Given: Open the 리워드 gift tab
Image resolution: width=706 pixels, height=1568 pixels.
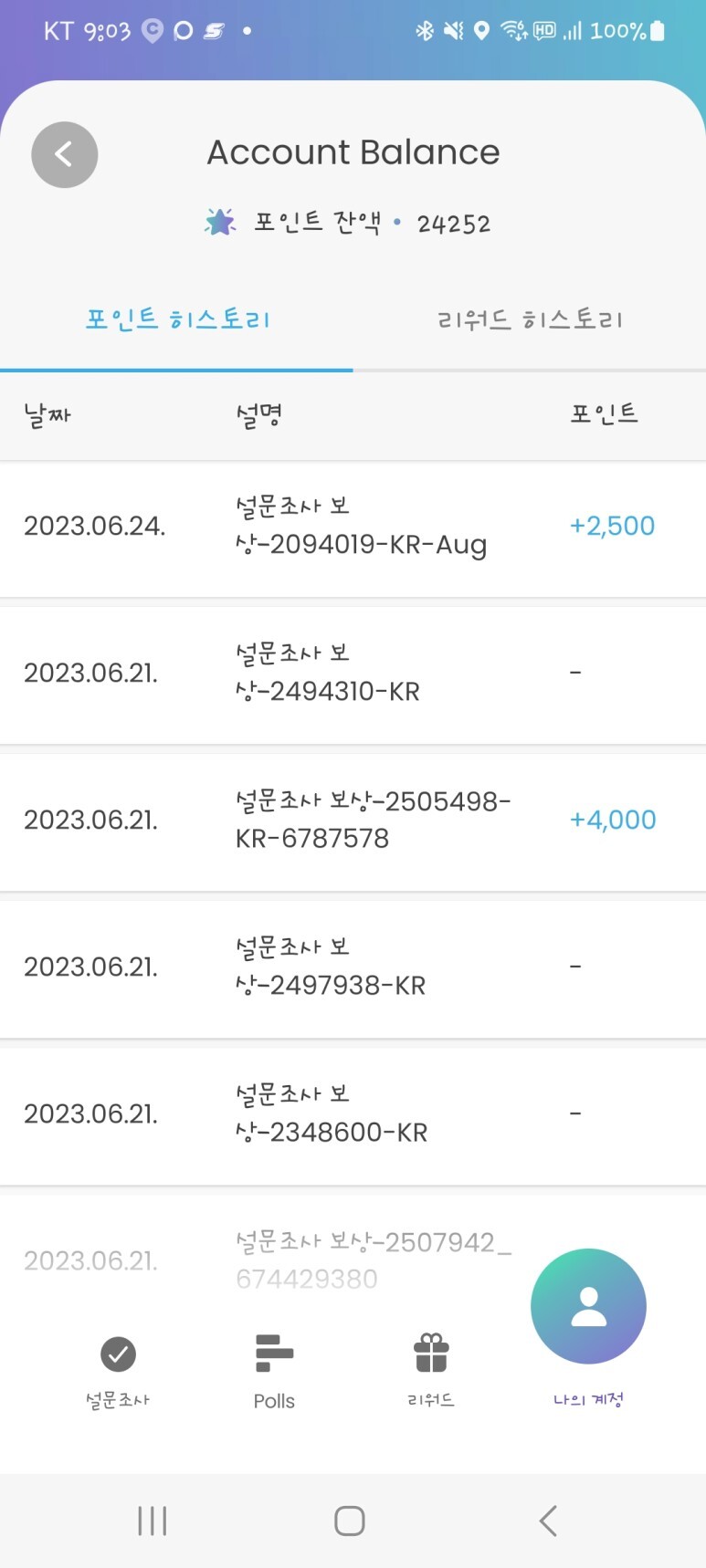Looking at the screenshot, I should click(x=431, y=1371).
